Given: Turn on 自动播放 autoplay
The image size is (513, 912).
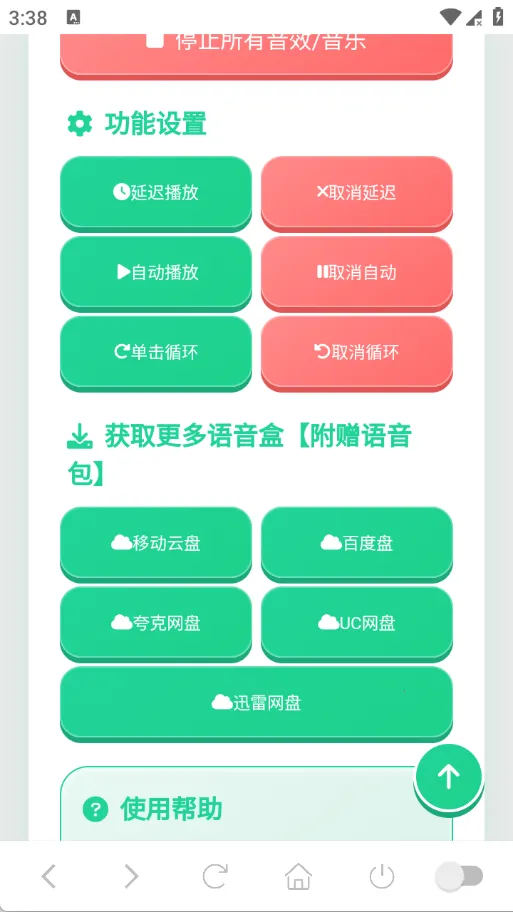Looking at the screenshot, I should (x=156, y=272).
